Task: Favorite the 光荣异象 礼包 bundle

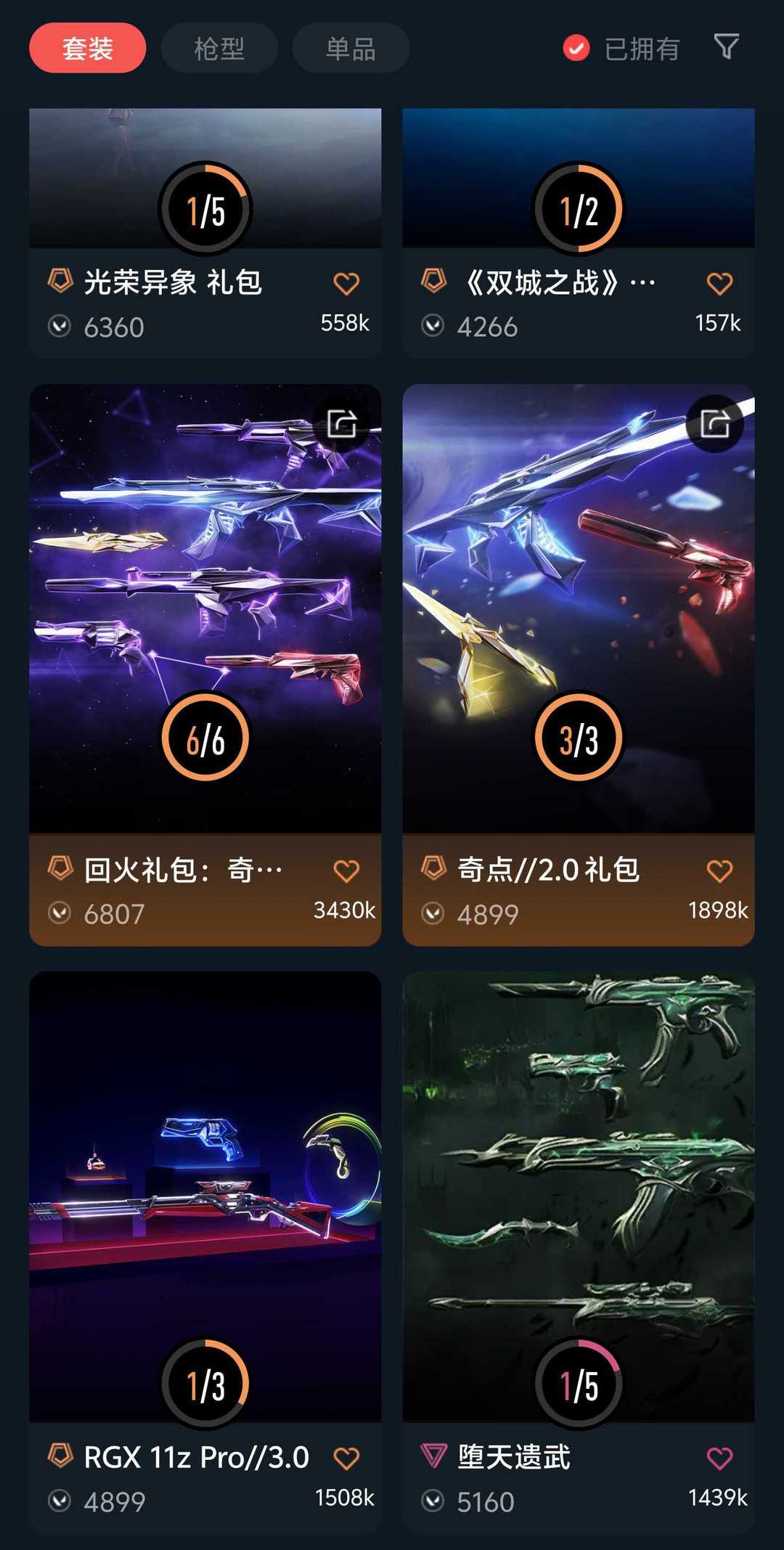Action: pyautogui.click(x=346, y=283)
